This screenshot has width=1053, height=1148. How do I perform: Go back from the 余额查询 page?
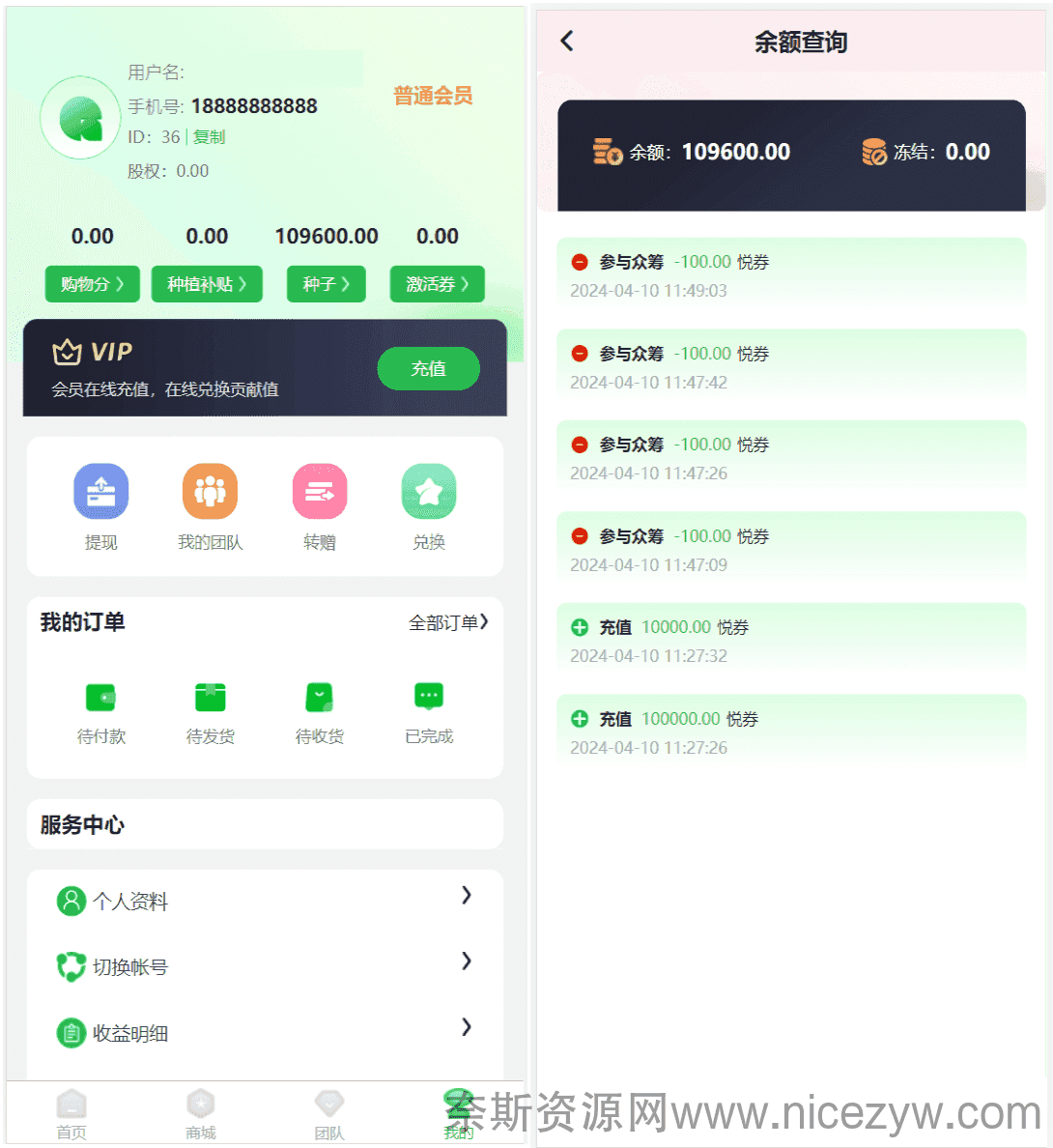click(x=567, y=42)
